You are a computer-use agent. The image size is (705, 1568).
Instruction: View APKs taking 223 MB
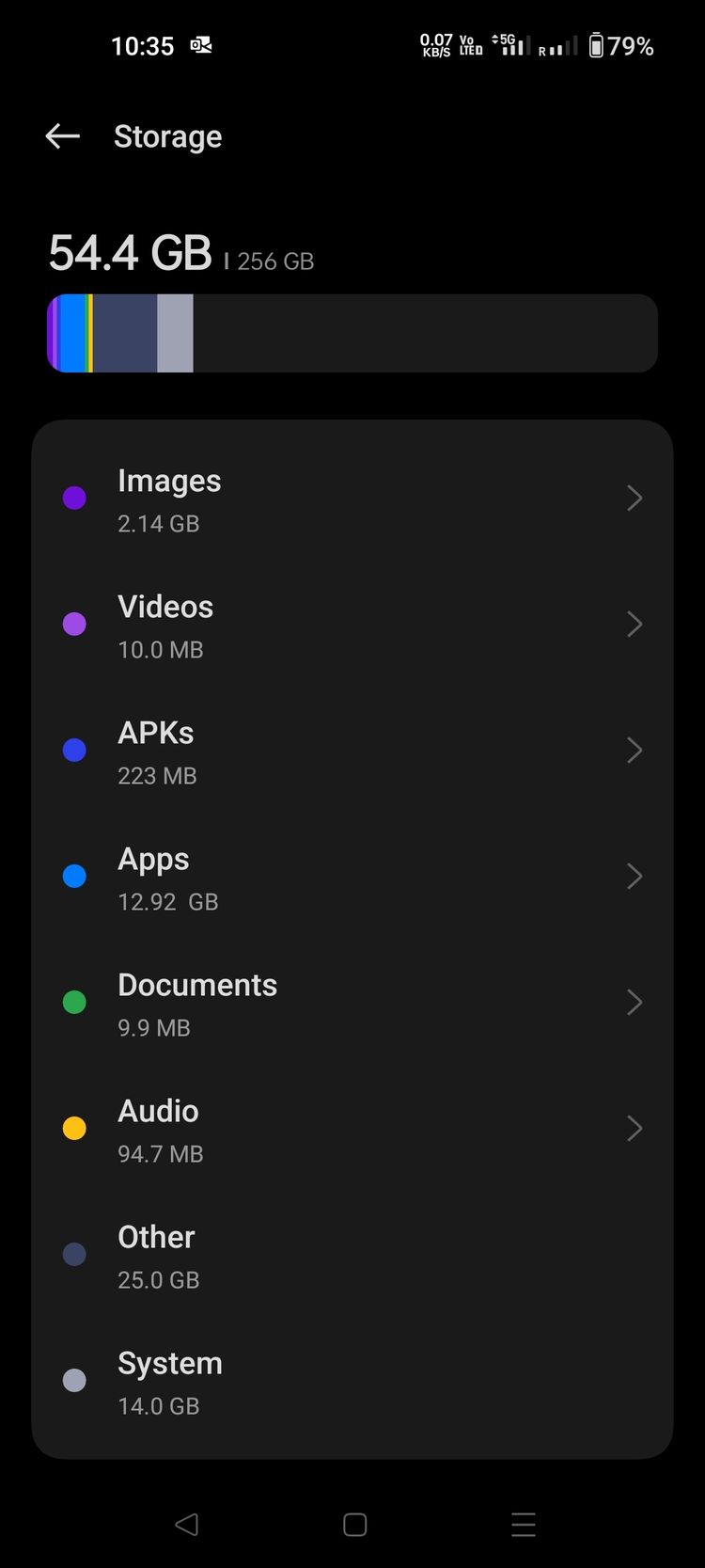click(x=352, y=751)
